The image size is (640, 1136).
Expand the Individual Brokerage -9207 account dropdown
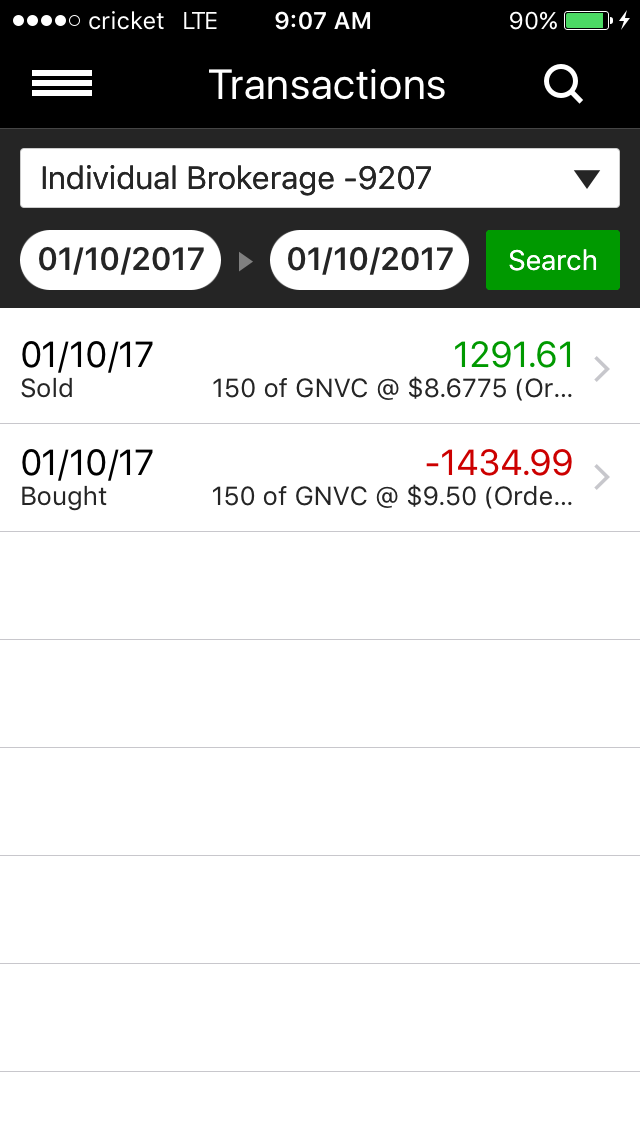click(x=320, y=179)
